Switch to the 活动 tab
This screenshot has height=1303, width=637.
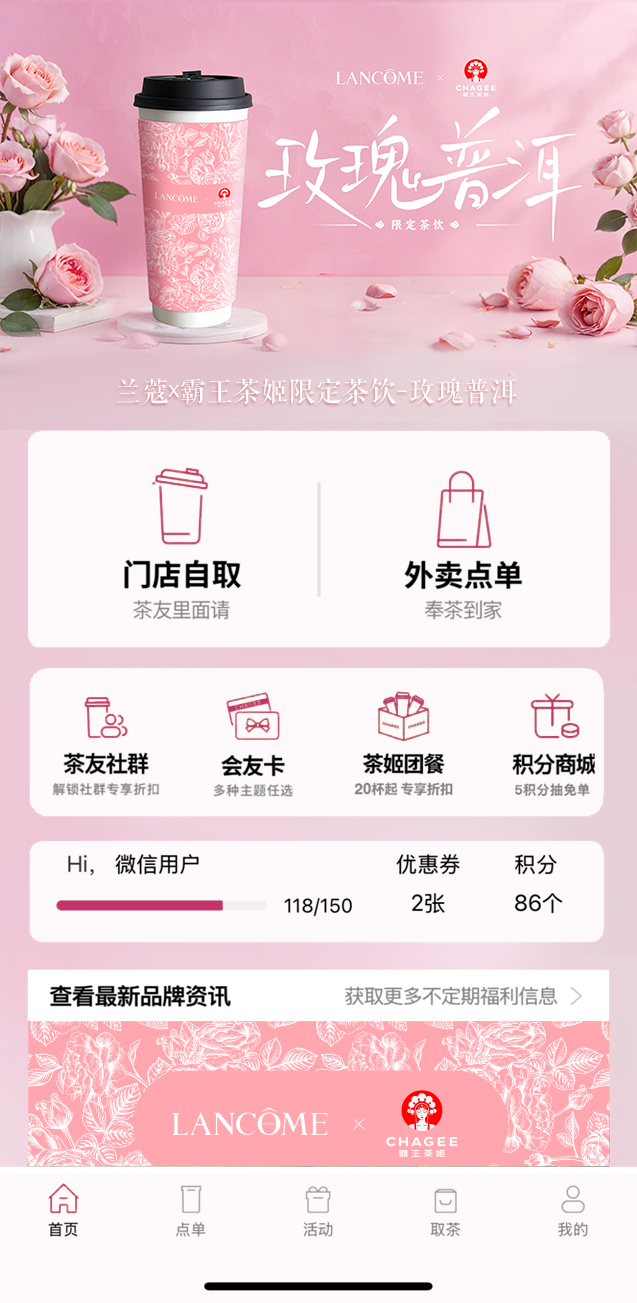tap(318, 1210)
